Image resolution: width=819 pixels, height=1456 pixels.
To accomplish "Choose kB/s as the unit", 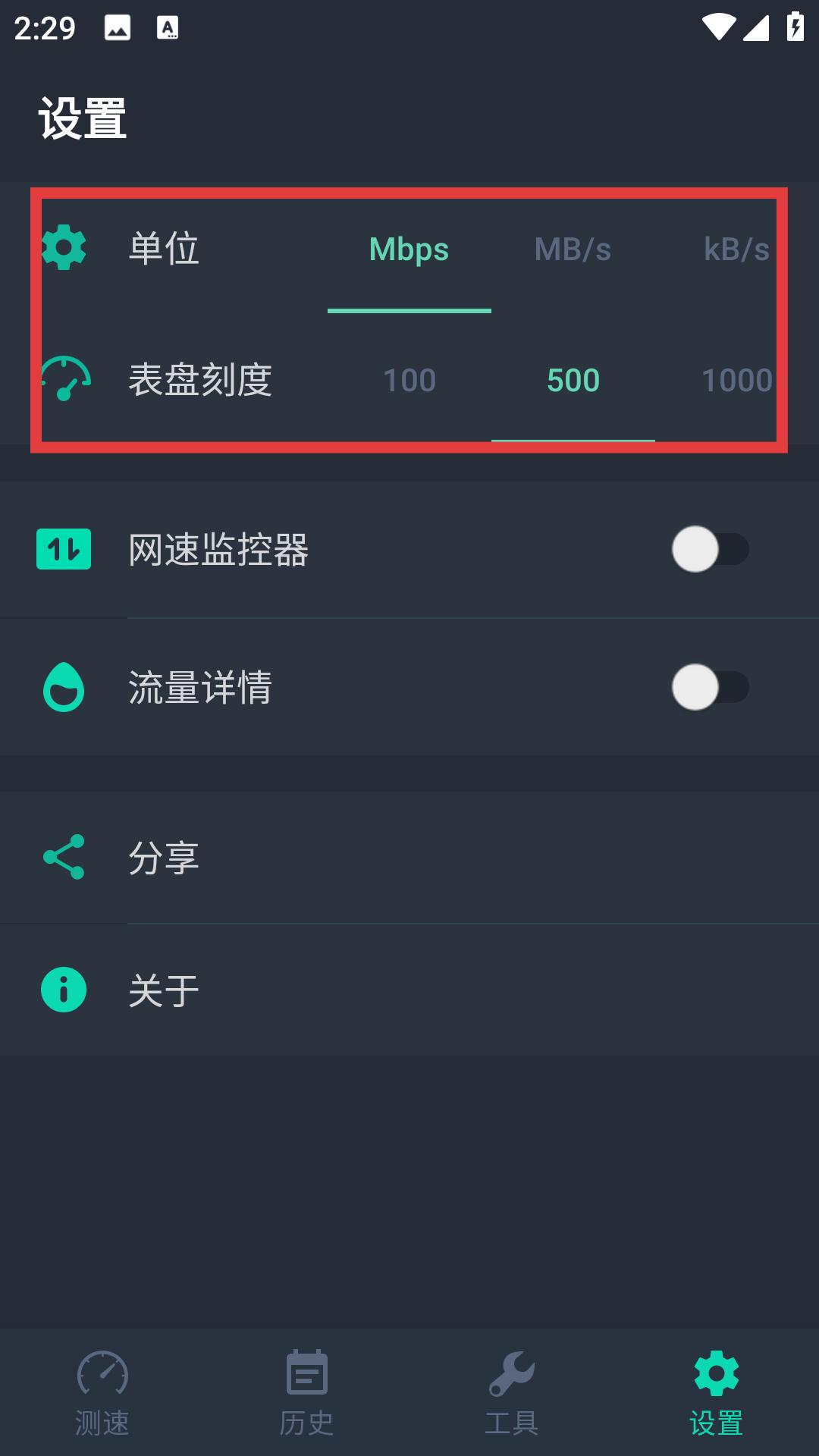I will click(x=736, y=249).
